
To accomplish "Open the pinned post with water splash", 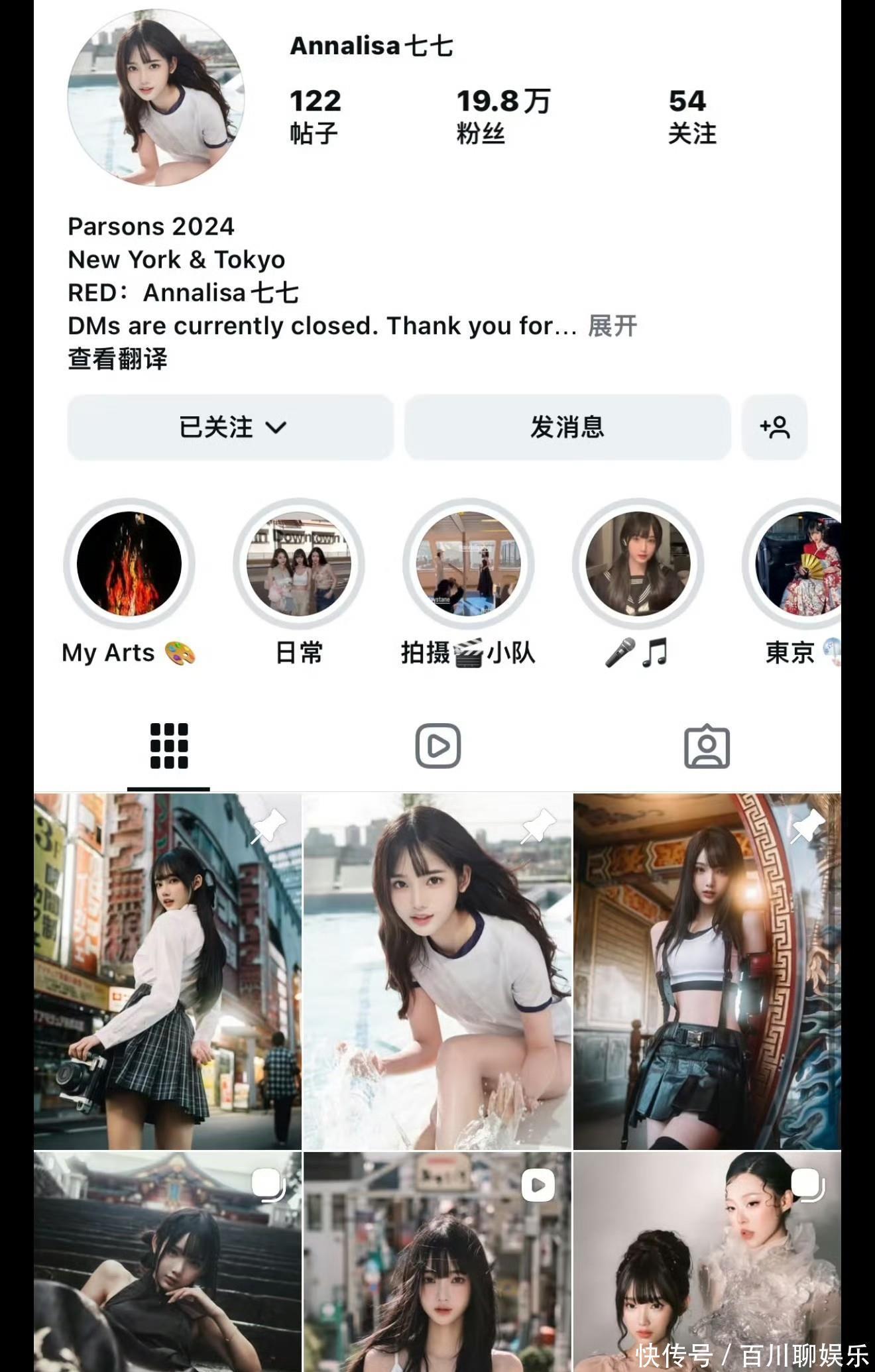I will [x=437, y=971].
